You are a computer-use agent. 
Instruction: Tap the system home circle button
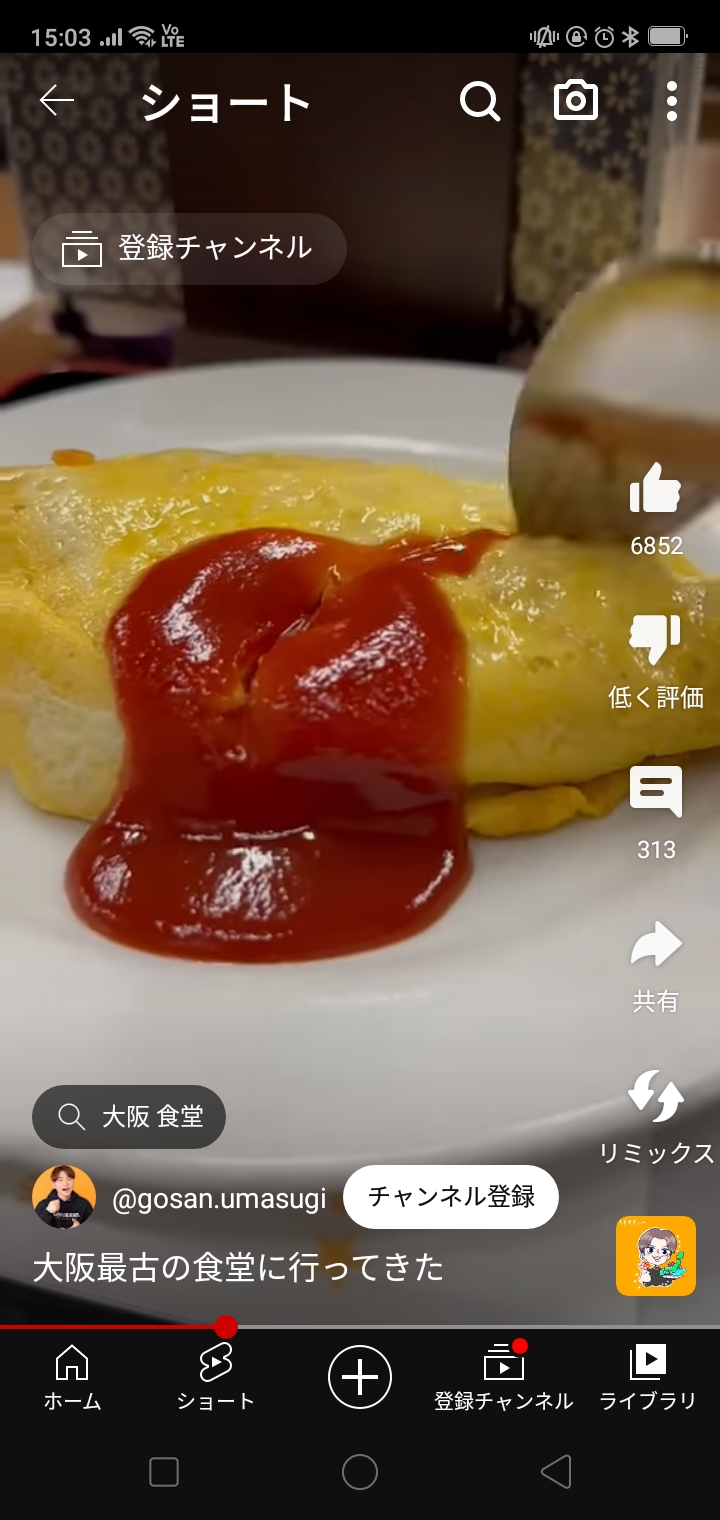[x=360, y=1471]
